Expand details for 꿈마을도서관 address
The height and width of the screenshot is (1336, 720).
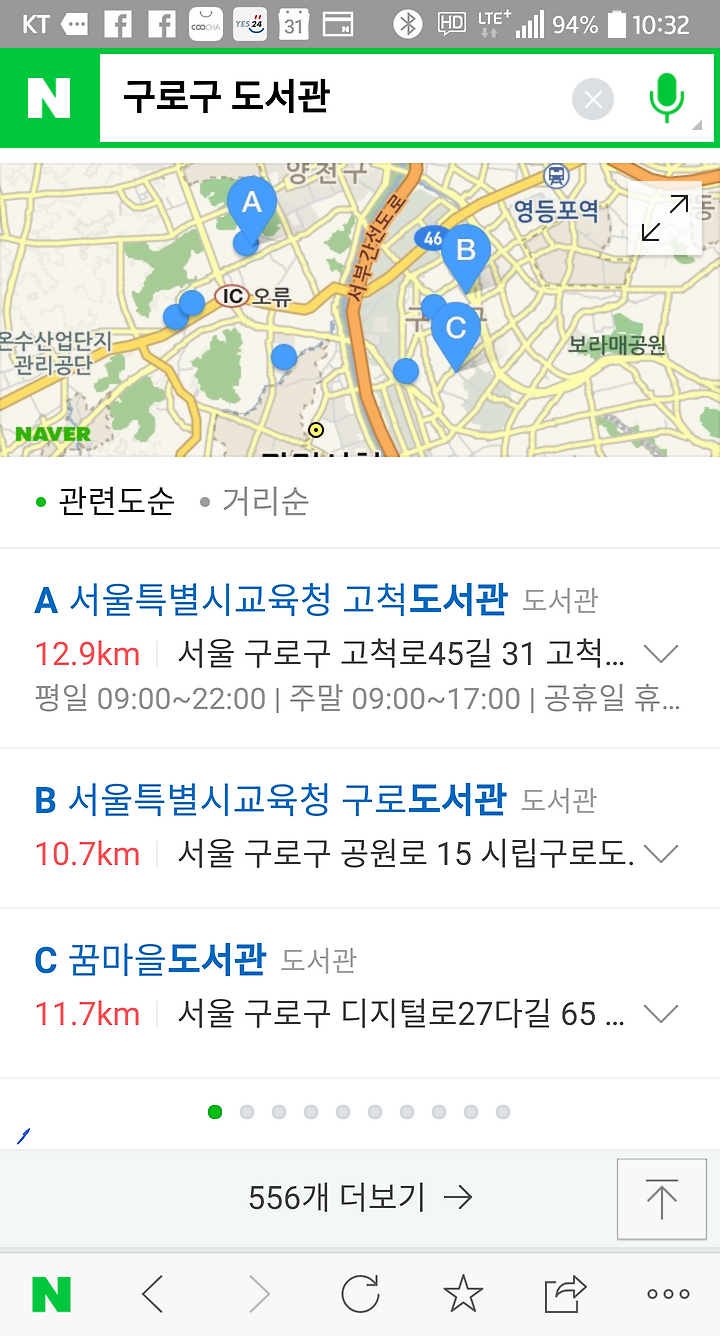tap(661, 1014)
